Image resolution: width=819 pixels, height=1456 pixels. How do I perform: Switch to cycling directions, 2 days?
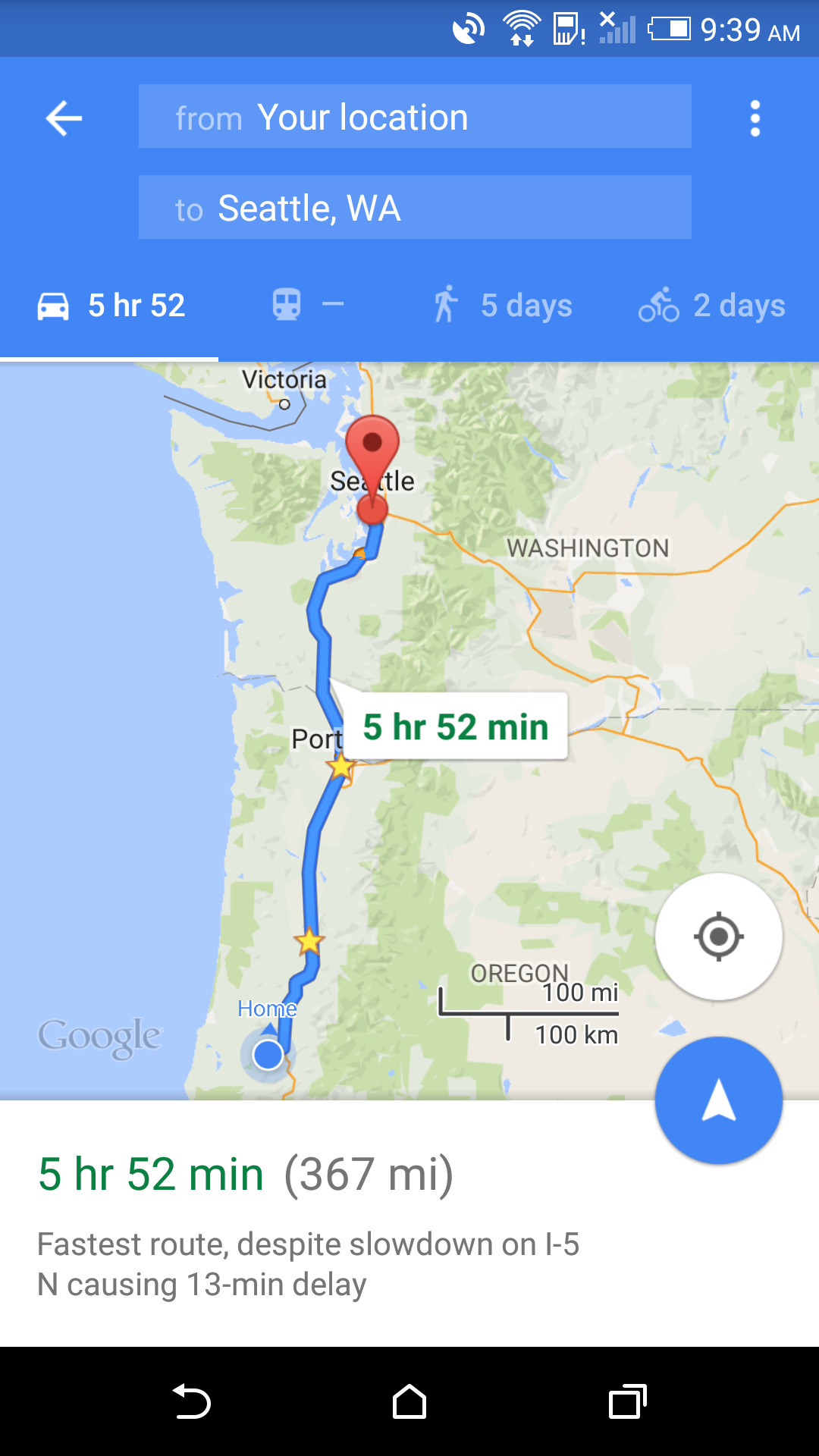(711, 306)
